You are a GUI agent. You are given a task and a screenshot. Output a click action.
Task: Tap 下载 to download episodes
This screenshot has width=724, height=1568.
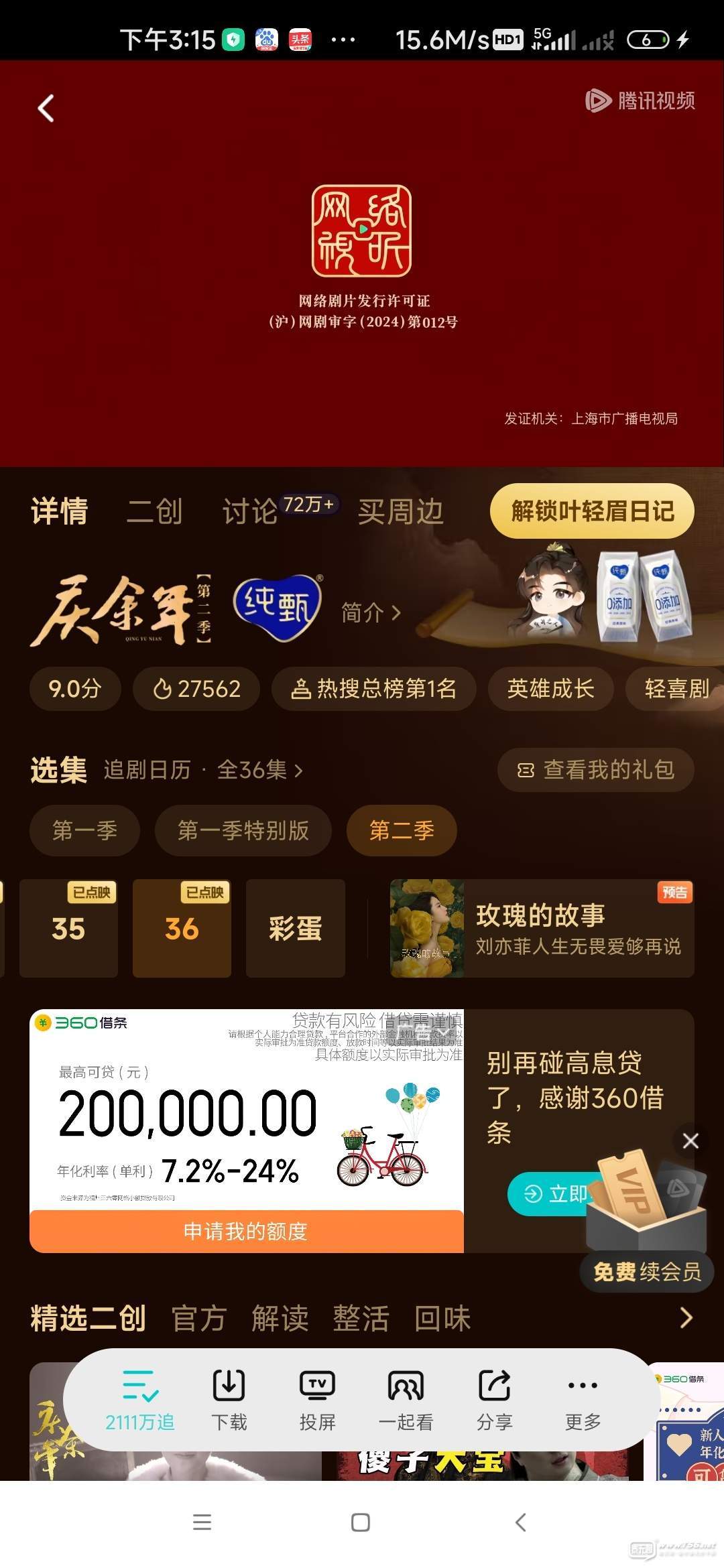(229, 1400)
